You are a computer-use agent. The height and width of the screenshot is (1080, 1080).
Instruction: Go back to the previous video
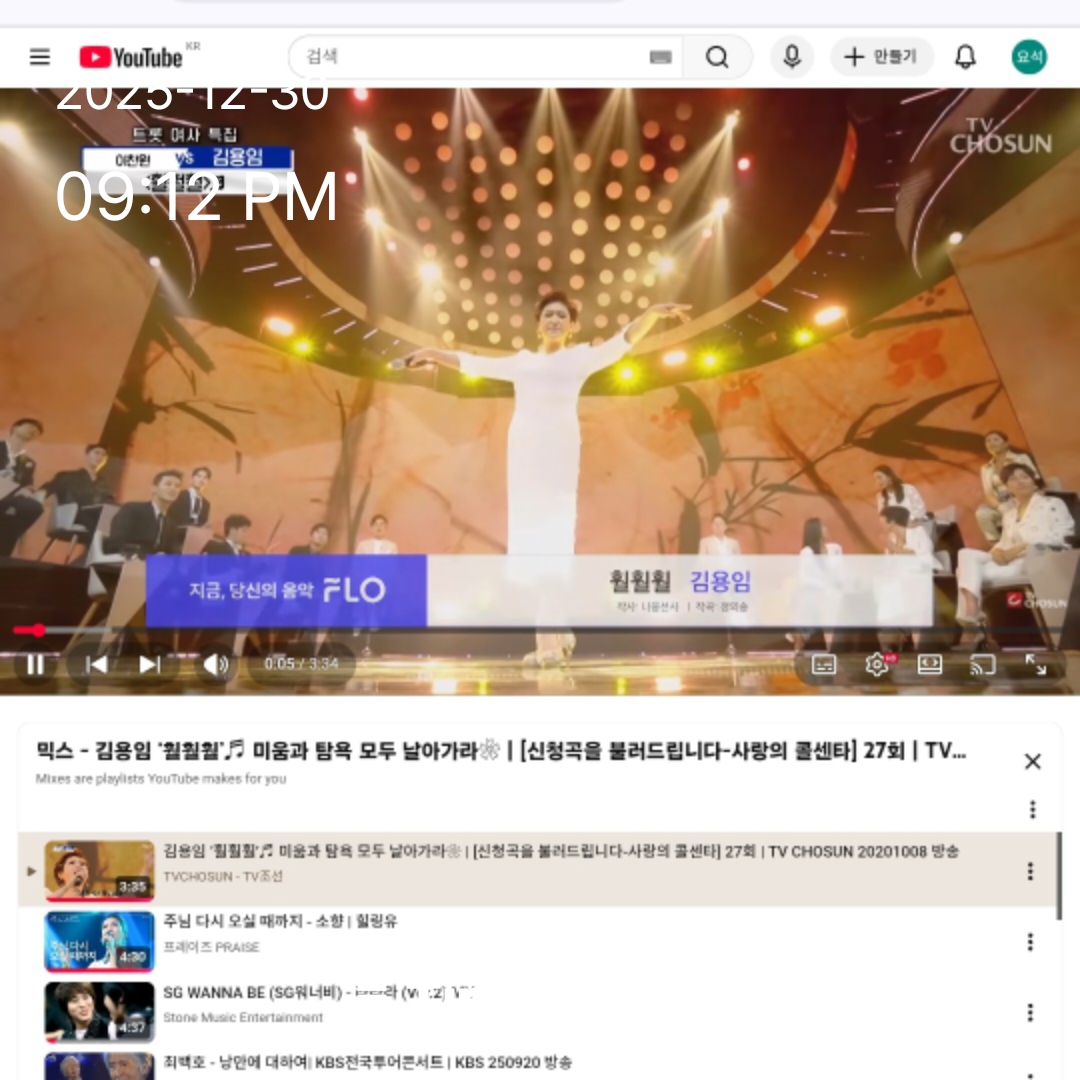pos(96,664)
